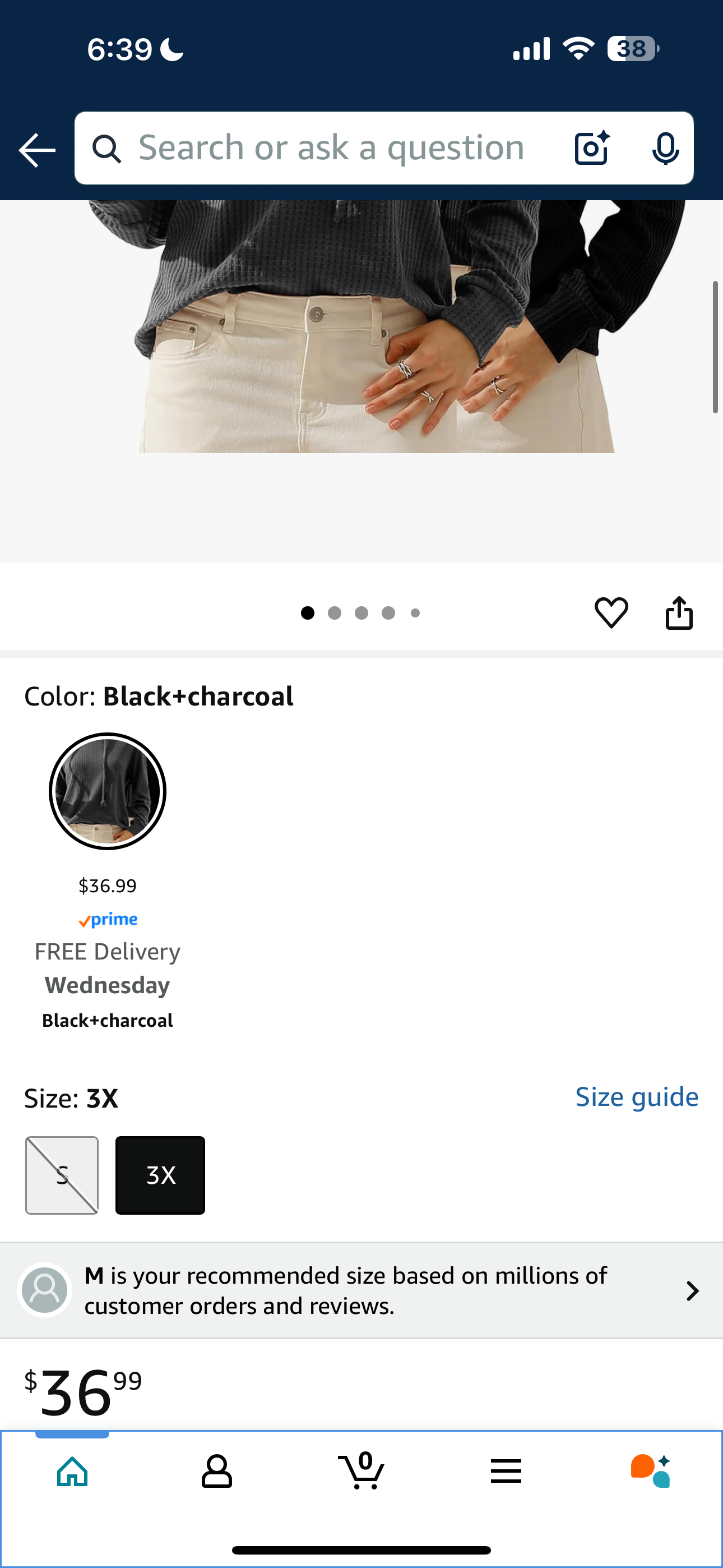
Task: Open the account profile tab
Action: pos(217,1472)
